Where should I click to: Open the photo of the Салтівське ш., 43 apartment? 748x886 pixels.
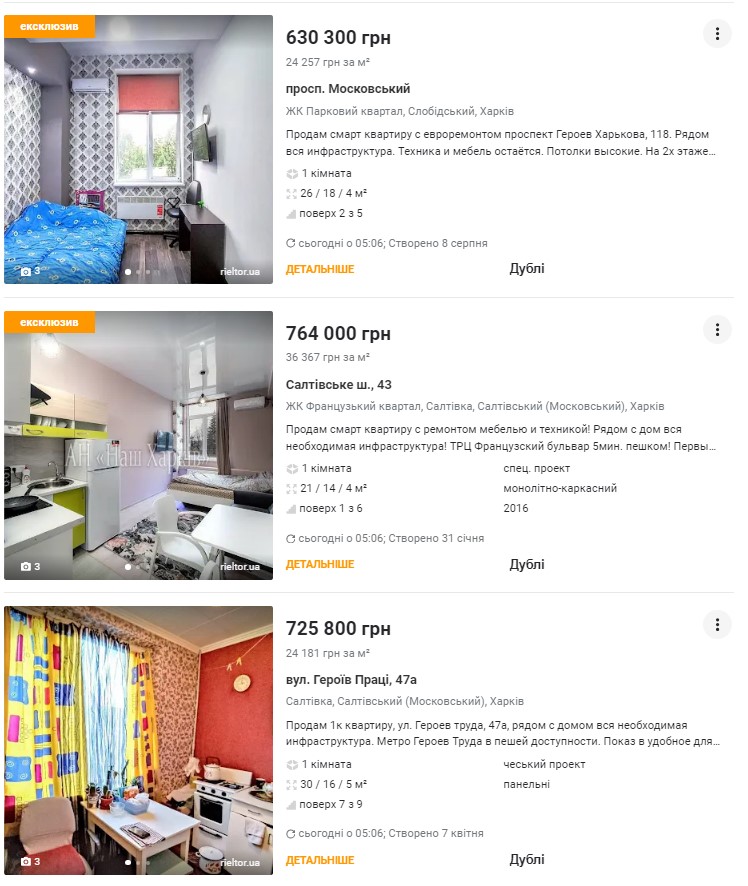[x=139, y=445]
